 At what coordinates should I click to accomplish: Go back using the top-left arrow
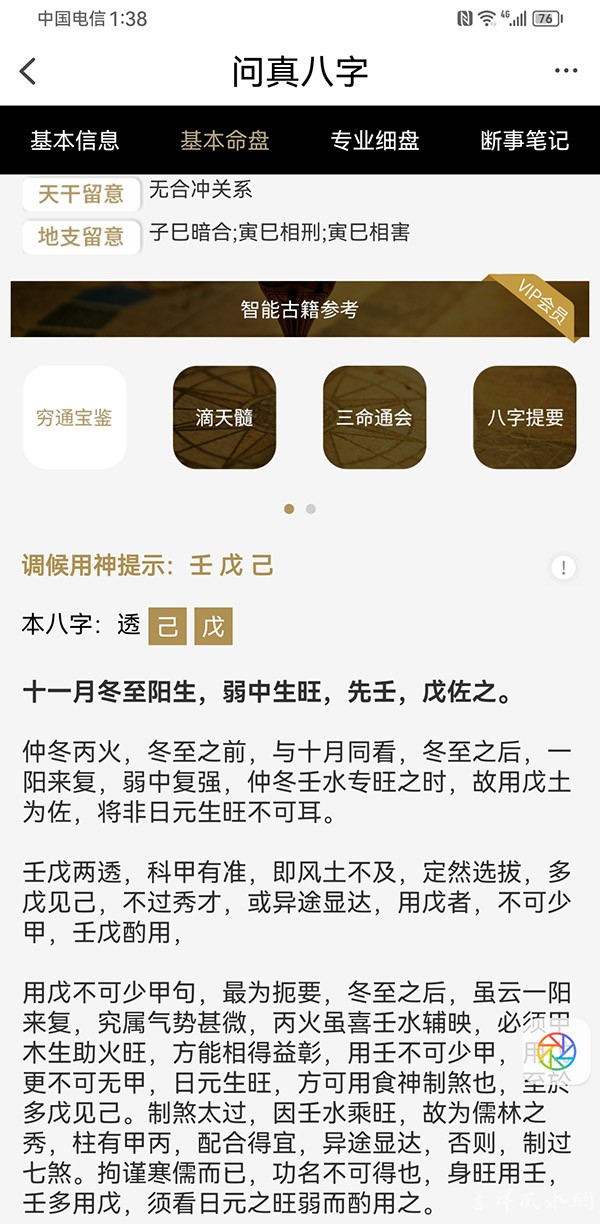tap(28, 72)
